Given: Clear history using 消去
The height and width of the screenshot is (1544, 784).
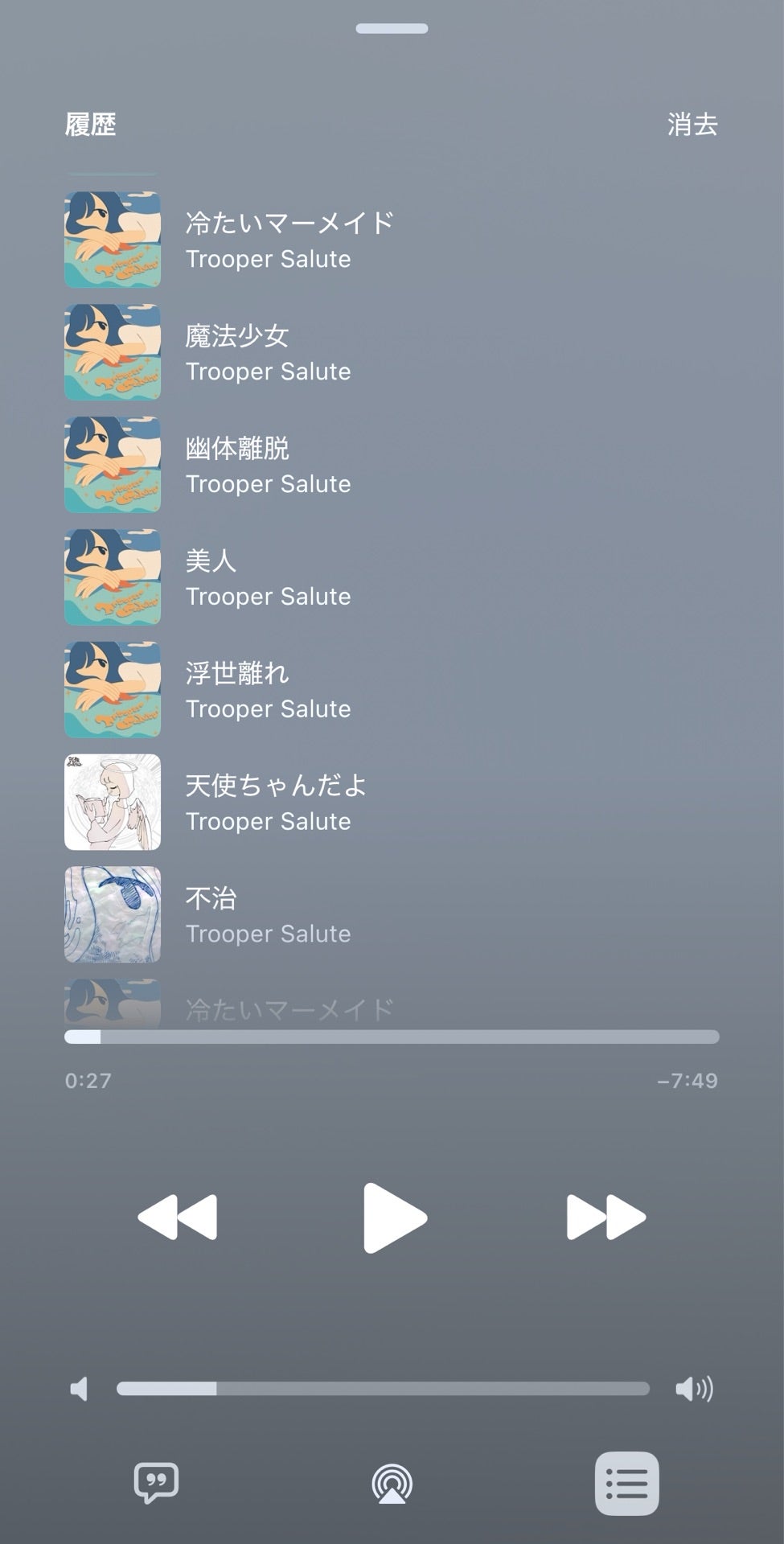Looking at the screenshot, I should 693,125.
